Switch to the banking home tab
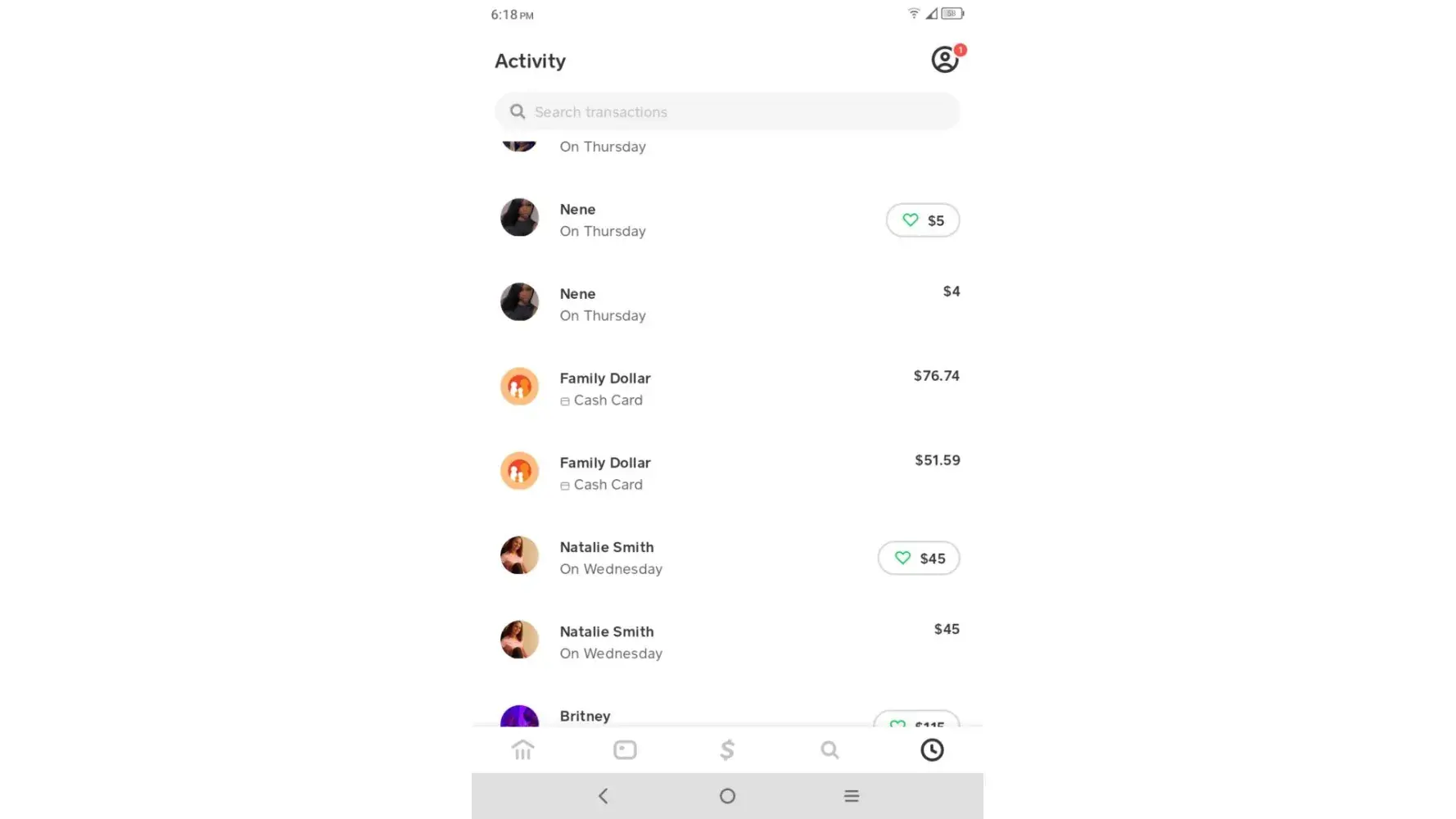This screenshot has height=819, width=1456. tap(522, 750)
